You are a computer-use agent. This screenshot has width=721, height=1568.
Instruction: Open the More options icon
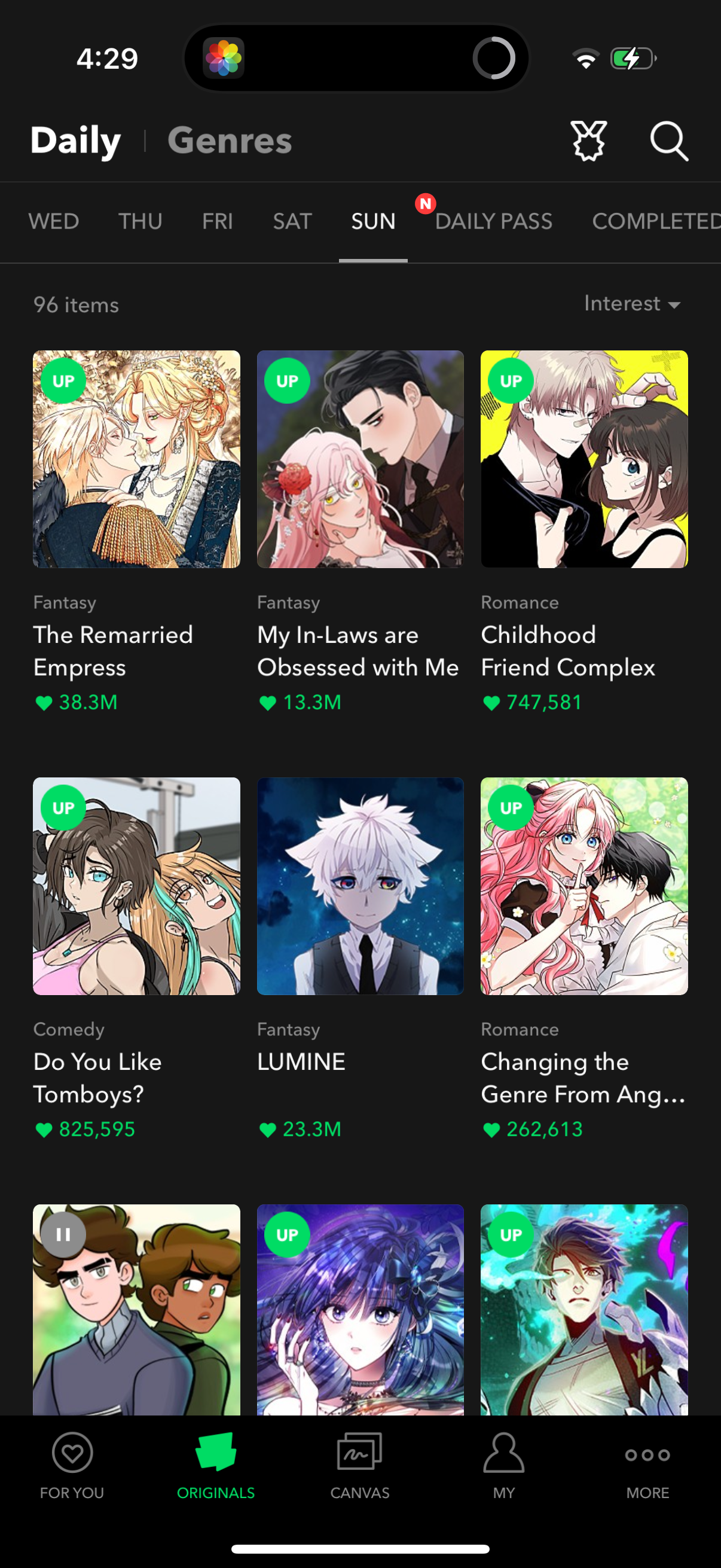(x=647, y=1455)
